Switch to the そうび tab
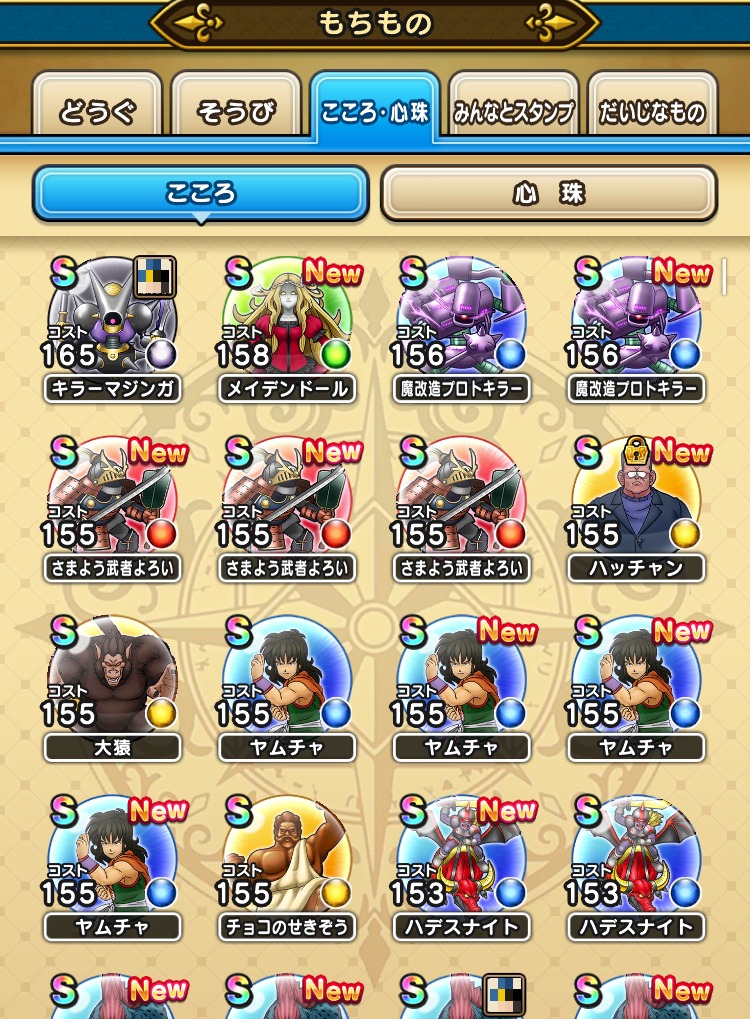 coord(236,111)
